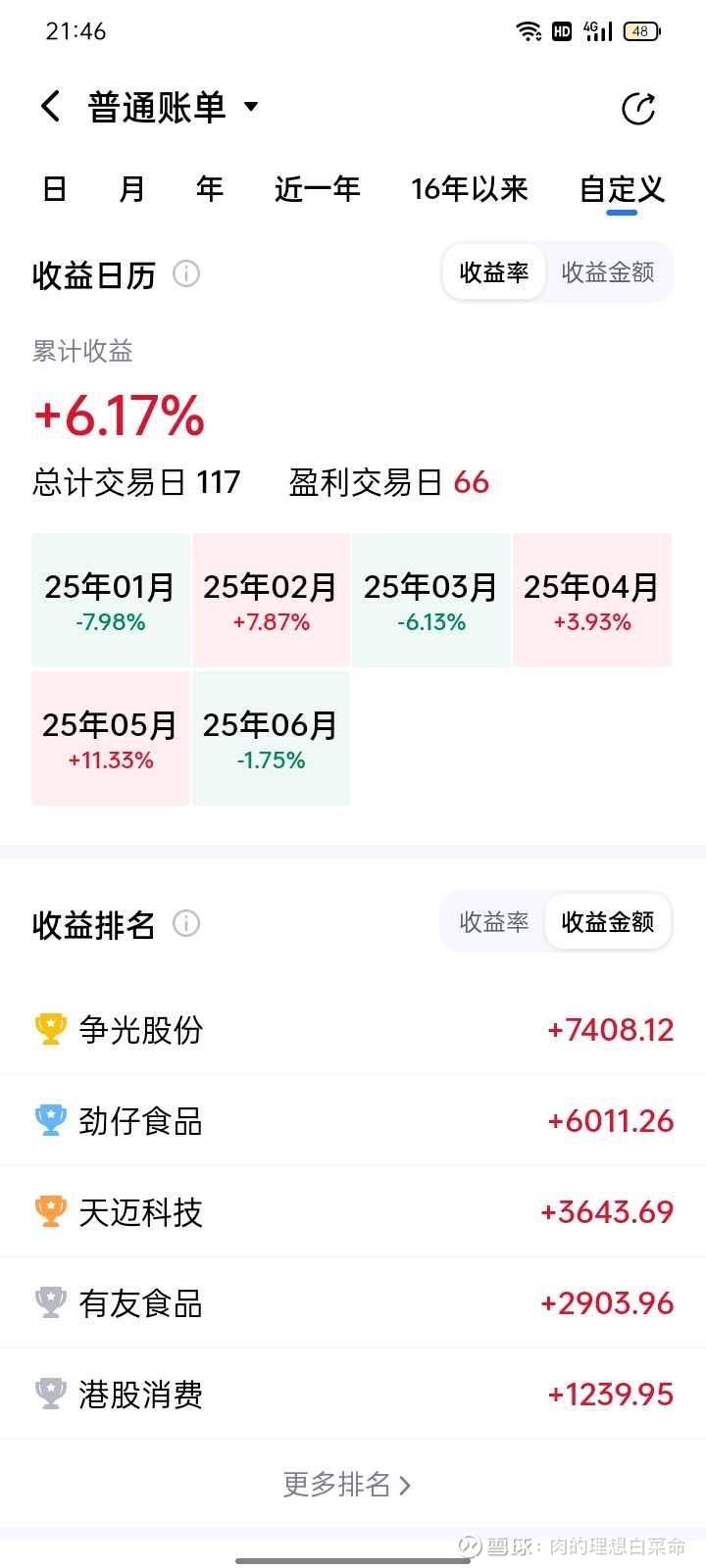Image resolution: width=706 pixels, height=1568 pixels.
Task: Switch to the 日 tab
Action: click(55, 188)
